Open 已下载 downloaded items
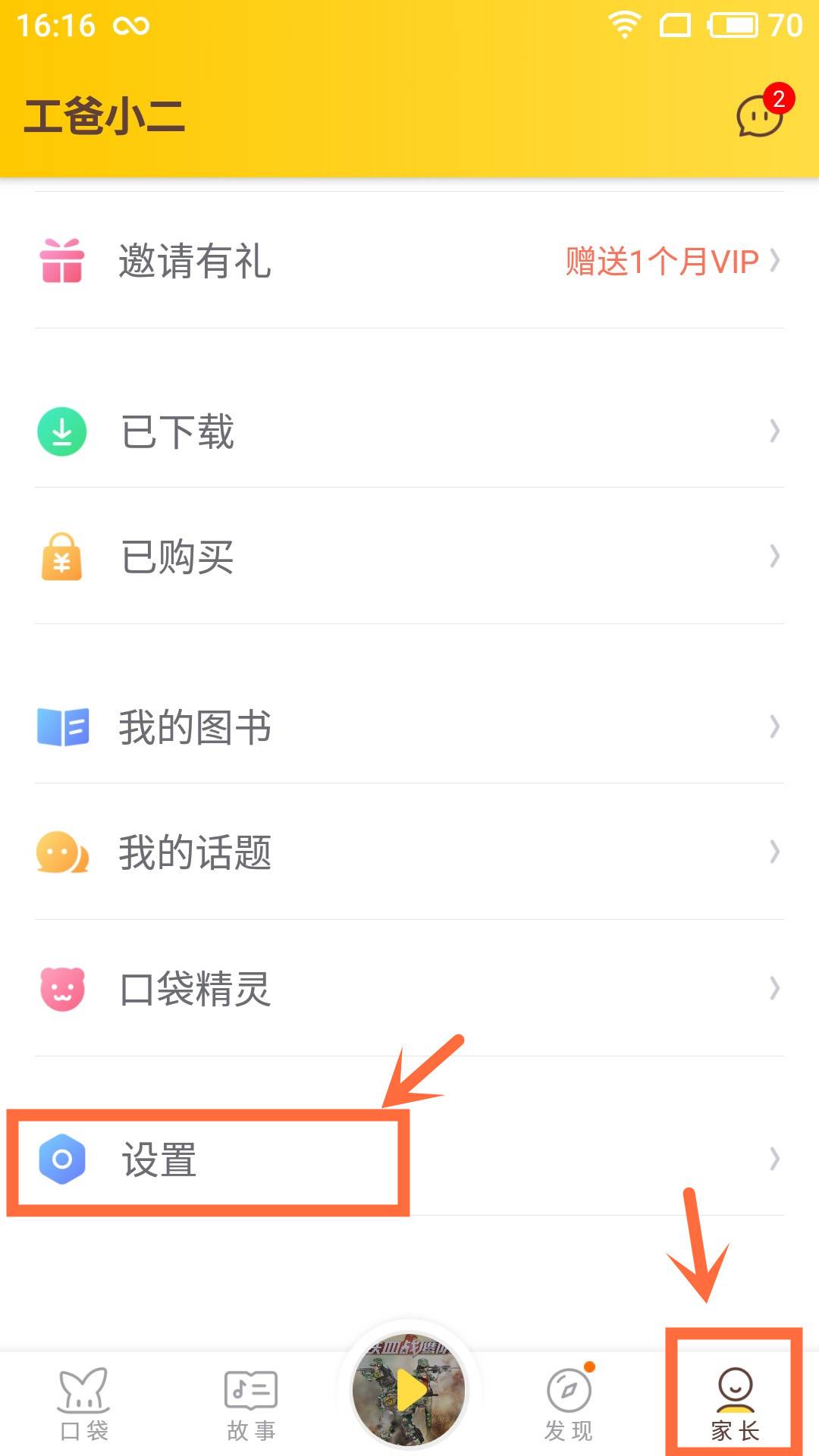 click(x=409, y=431)
